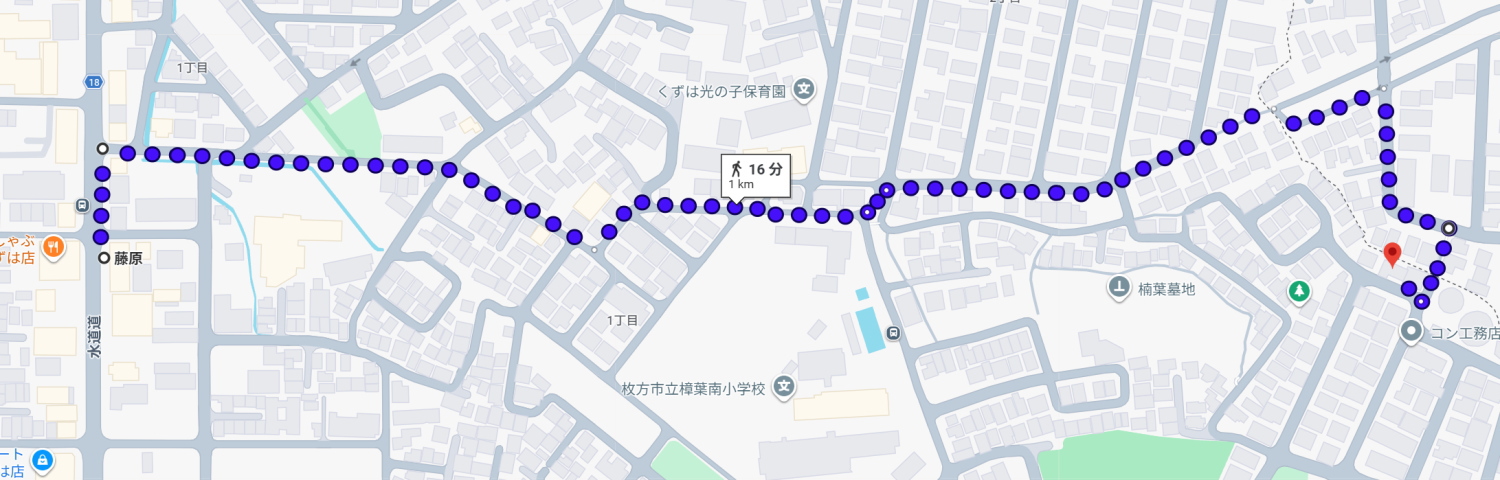Viewport: 1500px width, 480px height.
Task: Open くずは光の子保育園 place marker
Action: (803, 91)
